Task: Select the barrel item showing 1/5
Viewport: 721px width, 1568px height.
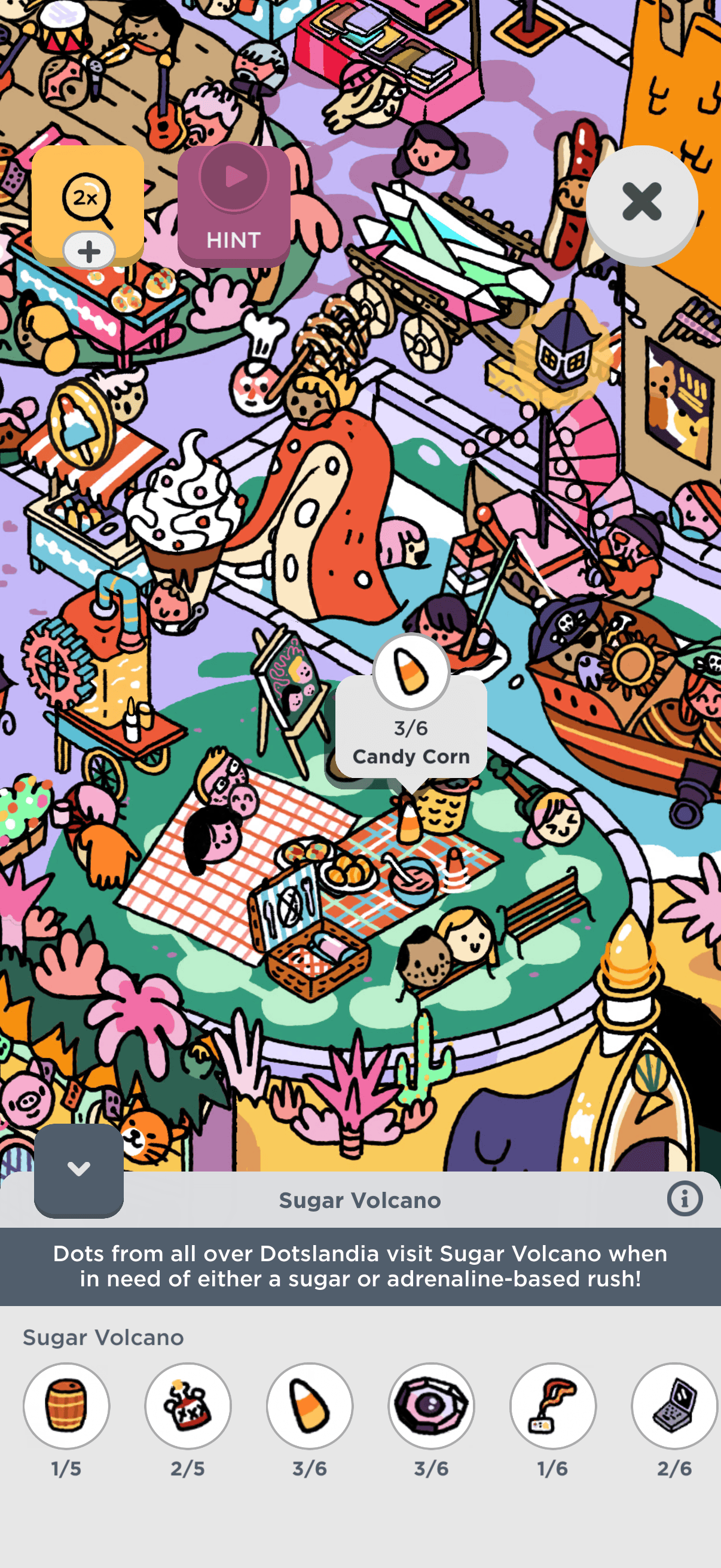Action: 66,1405
